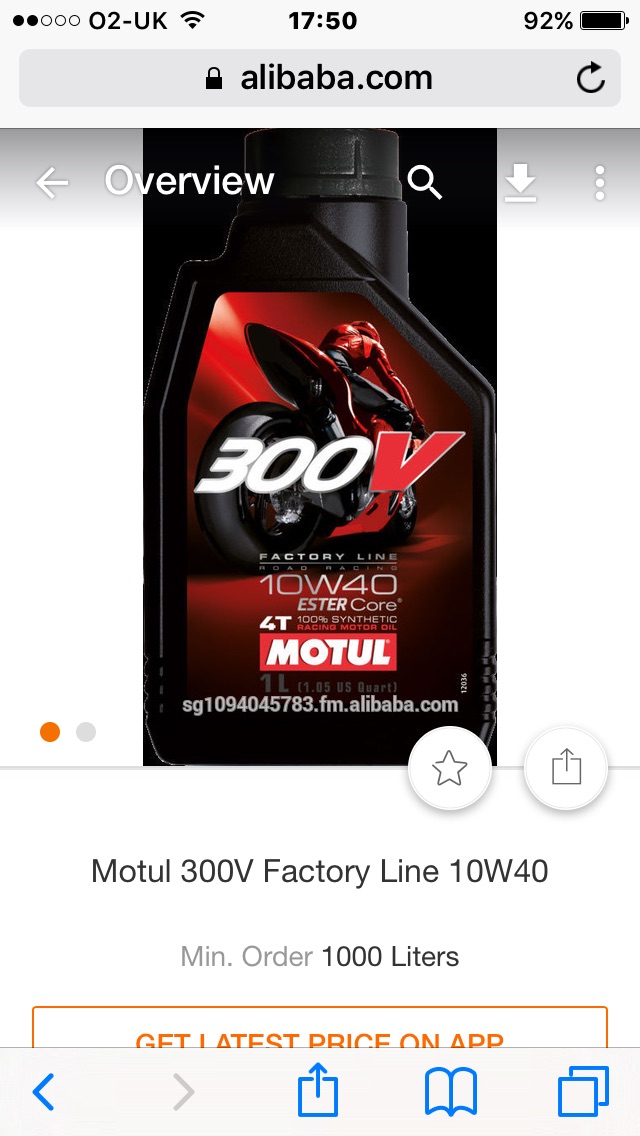Open the Motul 300V product image
This screenshot has width=640, height=1136.
320,450
